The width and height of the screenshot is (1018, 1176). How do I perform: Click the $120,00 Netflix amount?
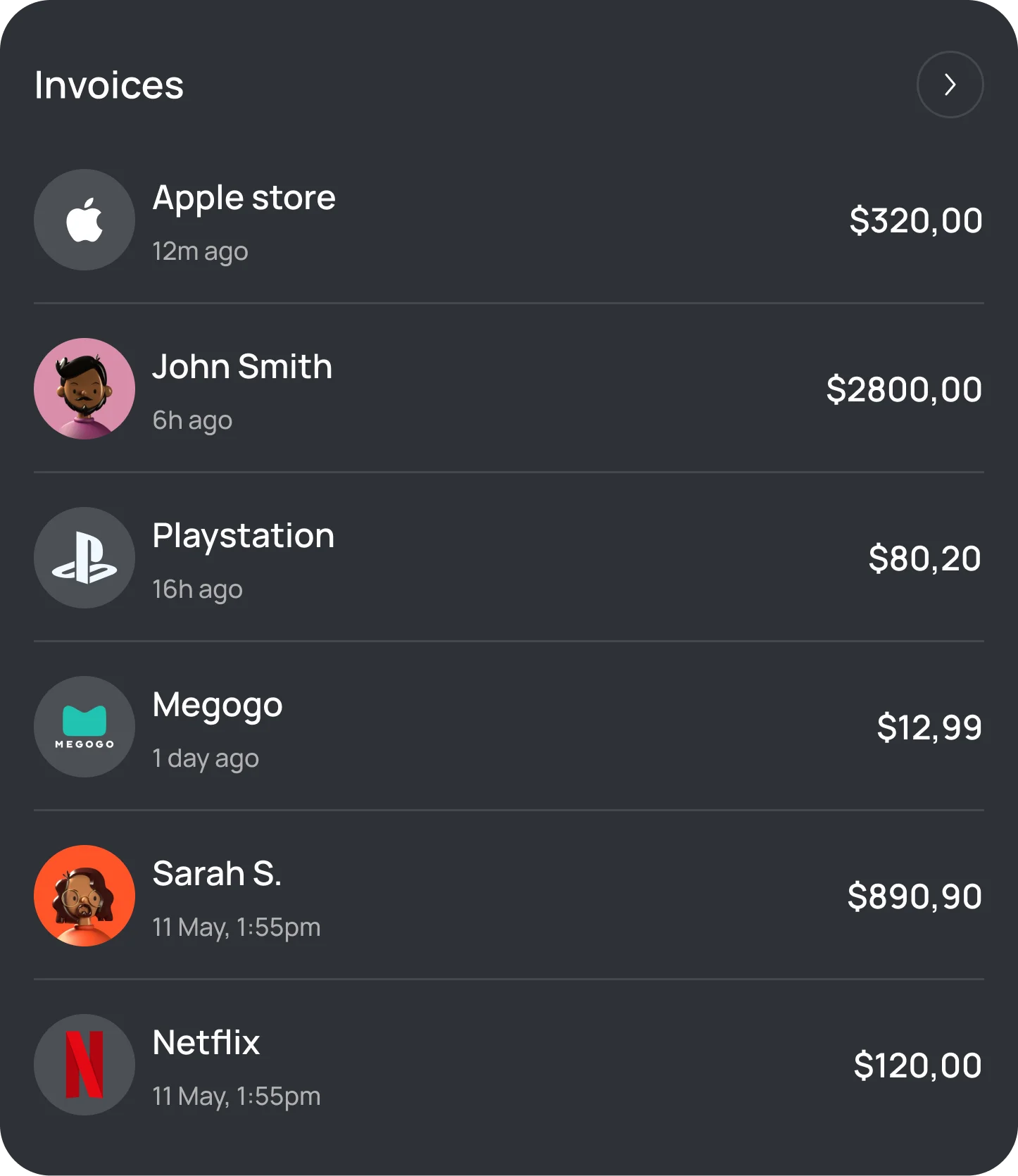point(915,1065)
